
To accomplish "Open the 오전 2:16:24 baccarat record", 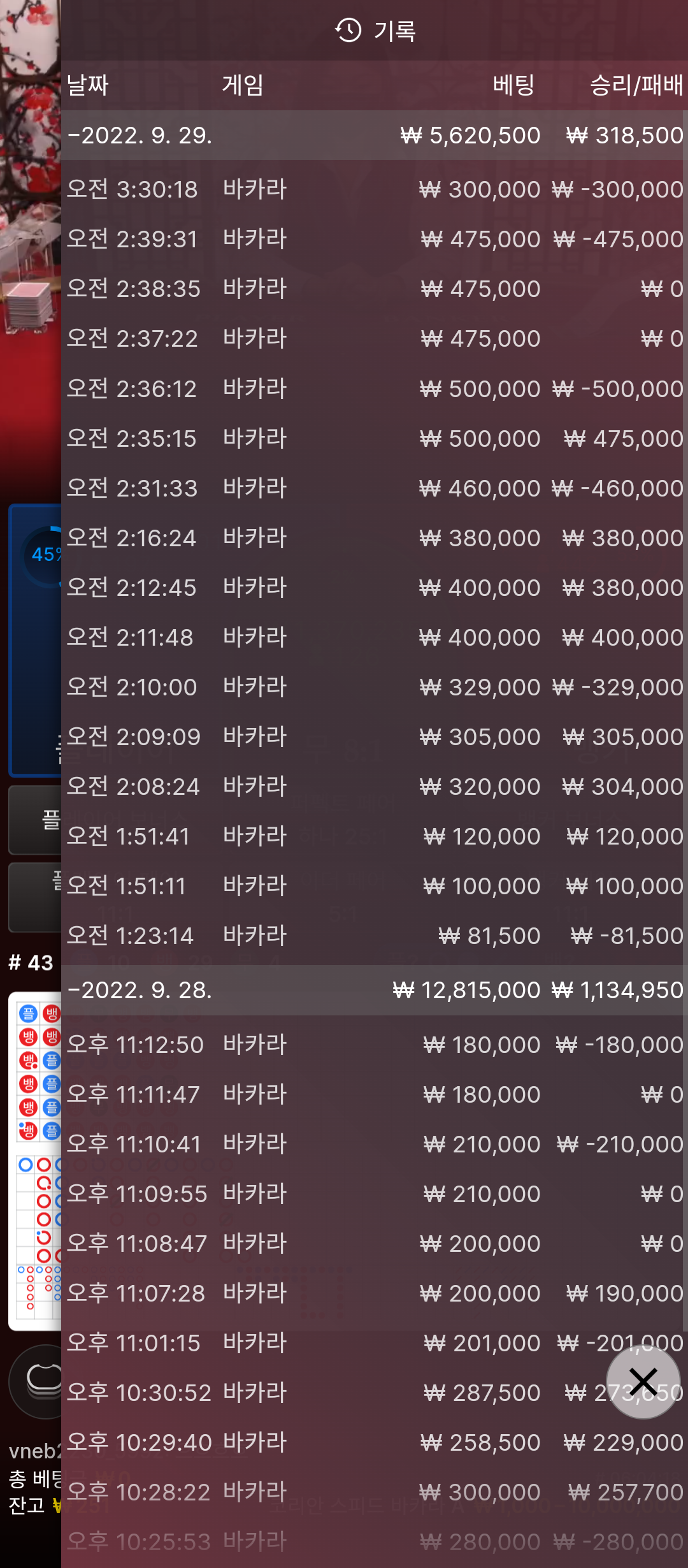I will 375,538.
